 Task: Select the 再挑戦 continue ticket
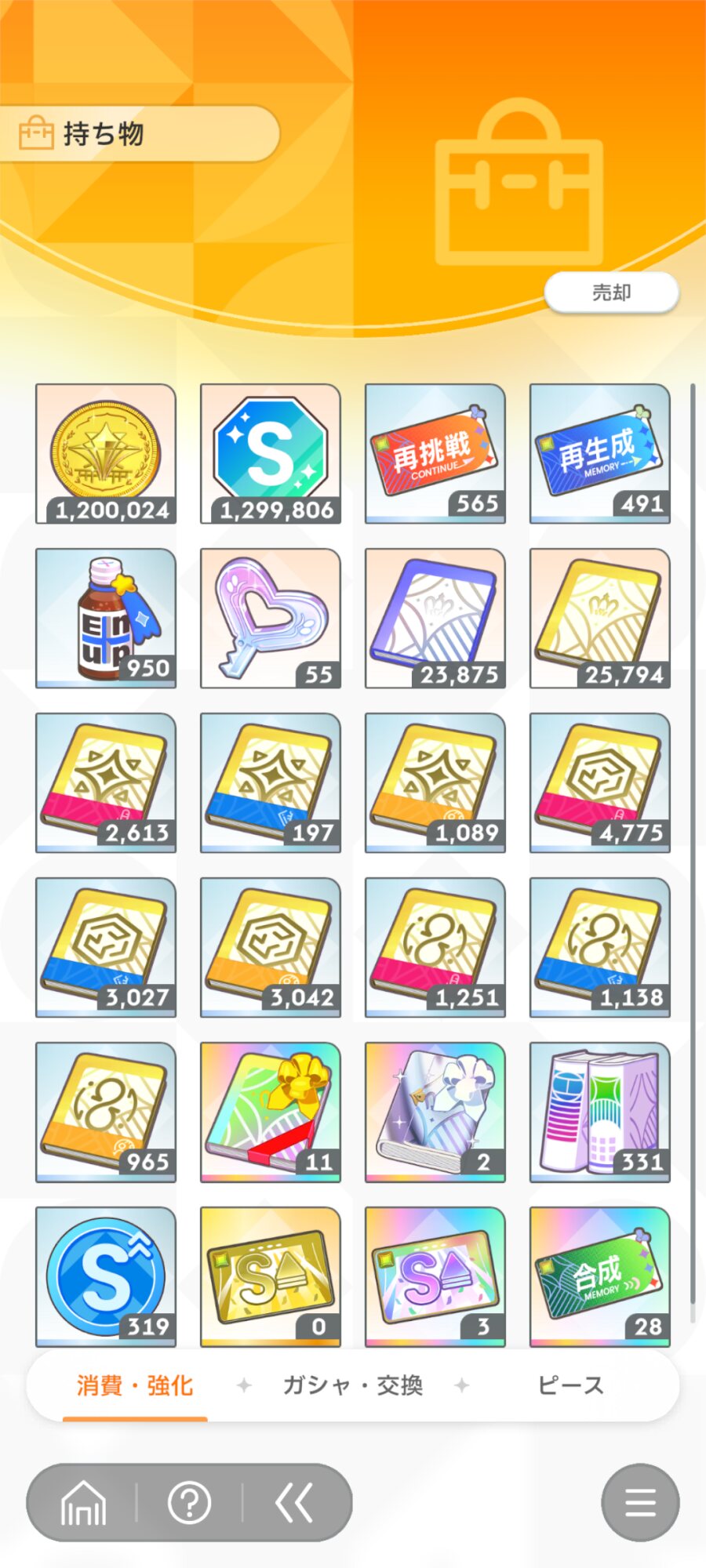pos(435,453)
